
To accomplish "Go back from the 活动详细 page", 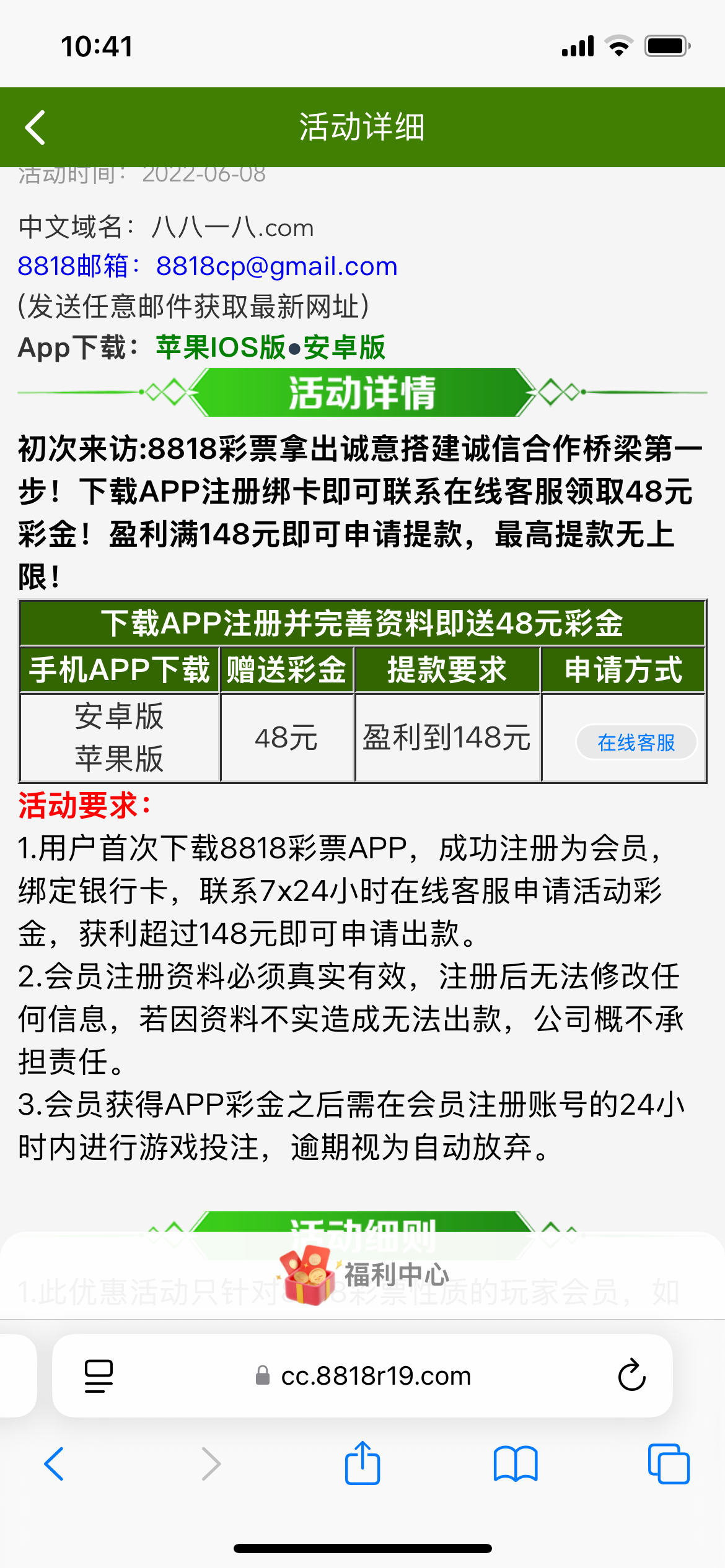I will click(x=36, y=128).
